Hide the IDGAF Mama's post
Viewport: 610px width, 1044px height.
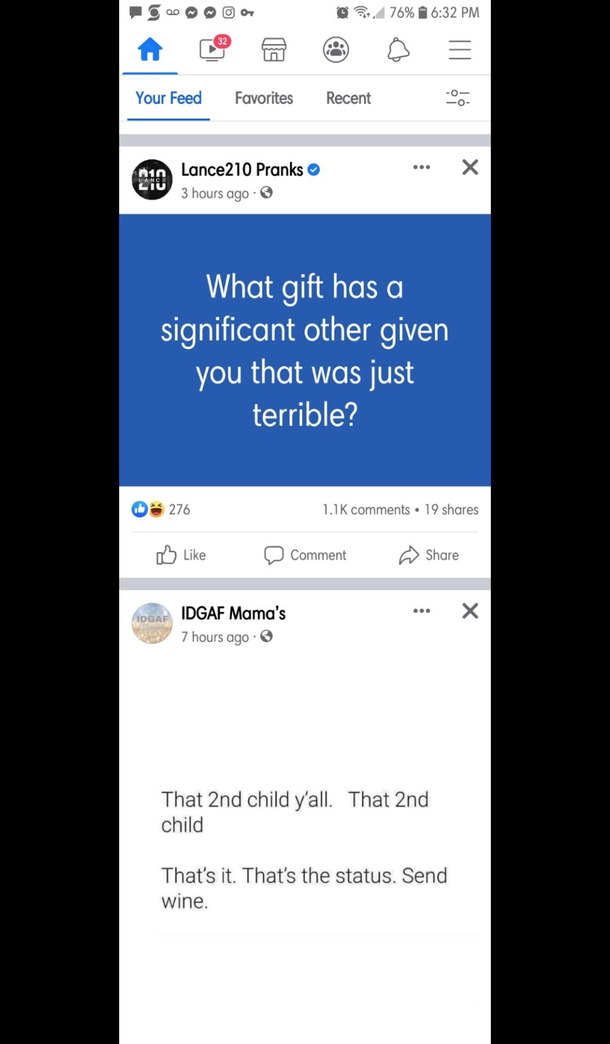pos(470,611)
